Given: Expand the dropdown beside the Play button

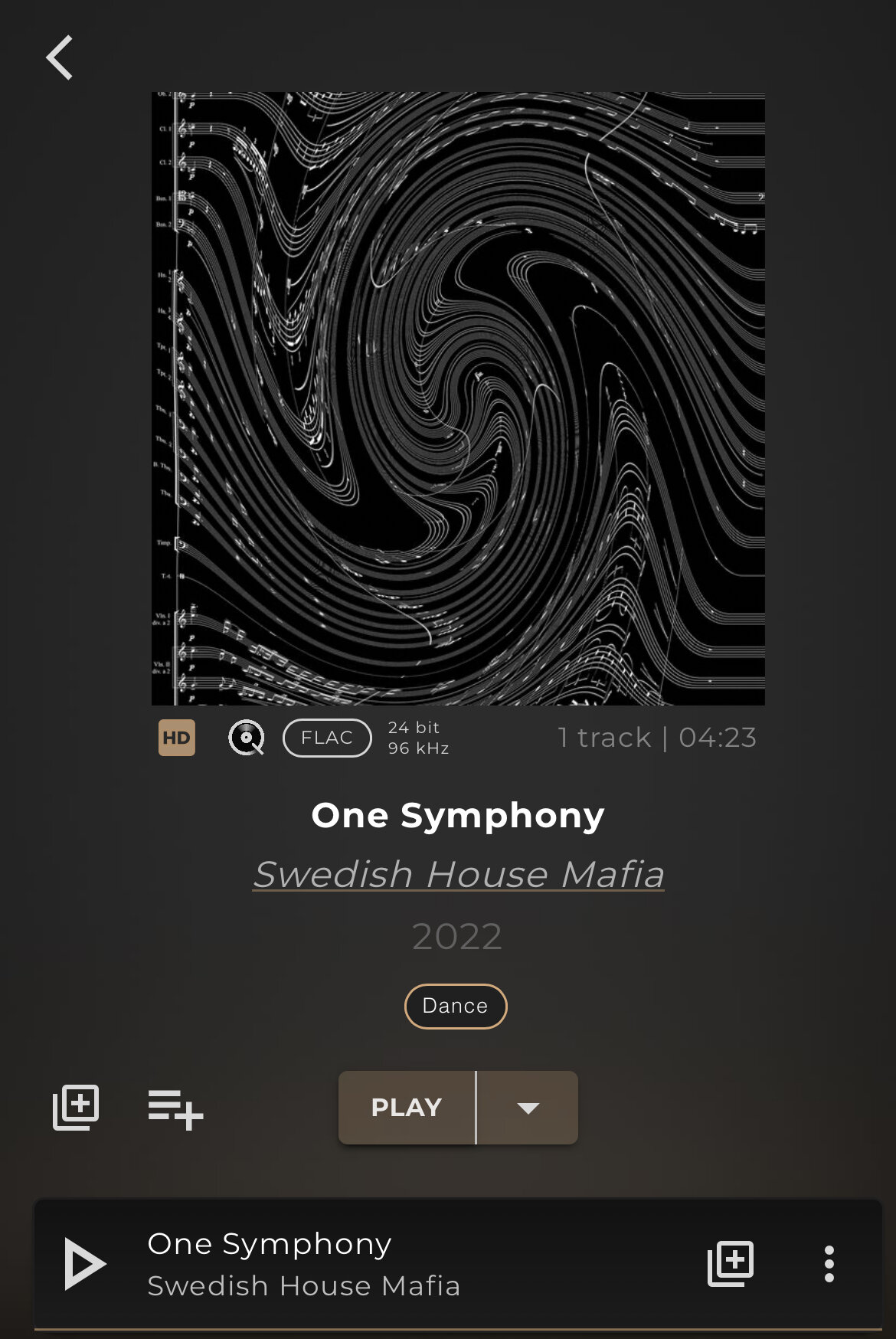Looking at the screenshot, I should [x=528, y=1107].
